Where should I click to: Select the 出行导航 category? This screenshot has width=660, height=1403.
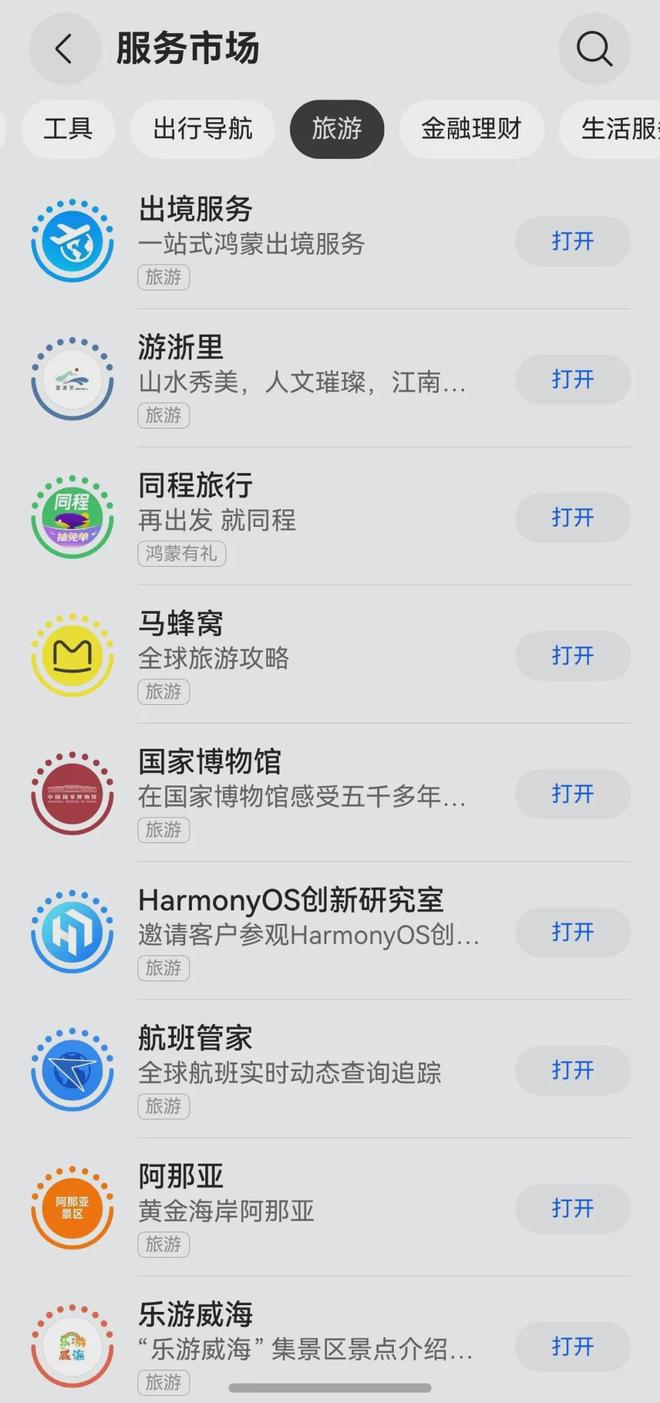tap(202, 129)
